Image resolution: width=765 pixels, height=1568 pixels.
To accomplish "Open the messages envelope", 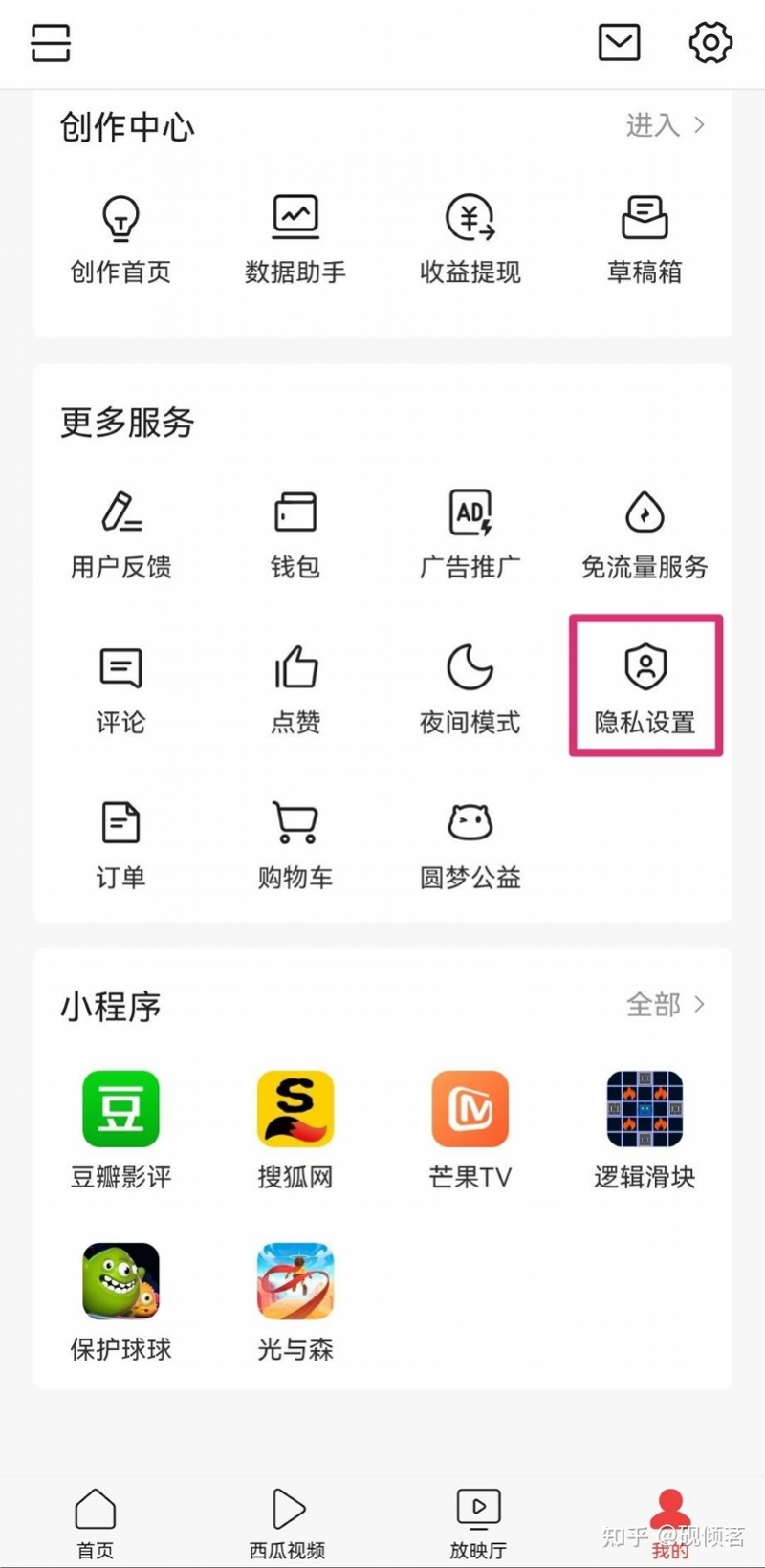I will pos(618,43).
